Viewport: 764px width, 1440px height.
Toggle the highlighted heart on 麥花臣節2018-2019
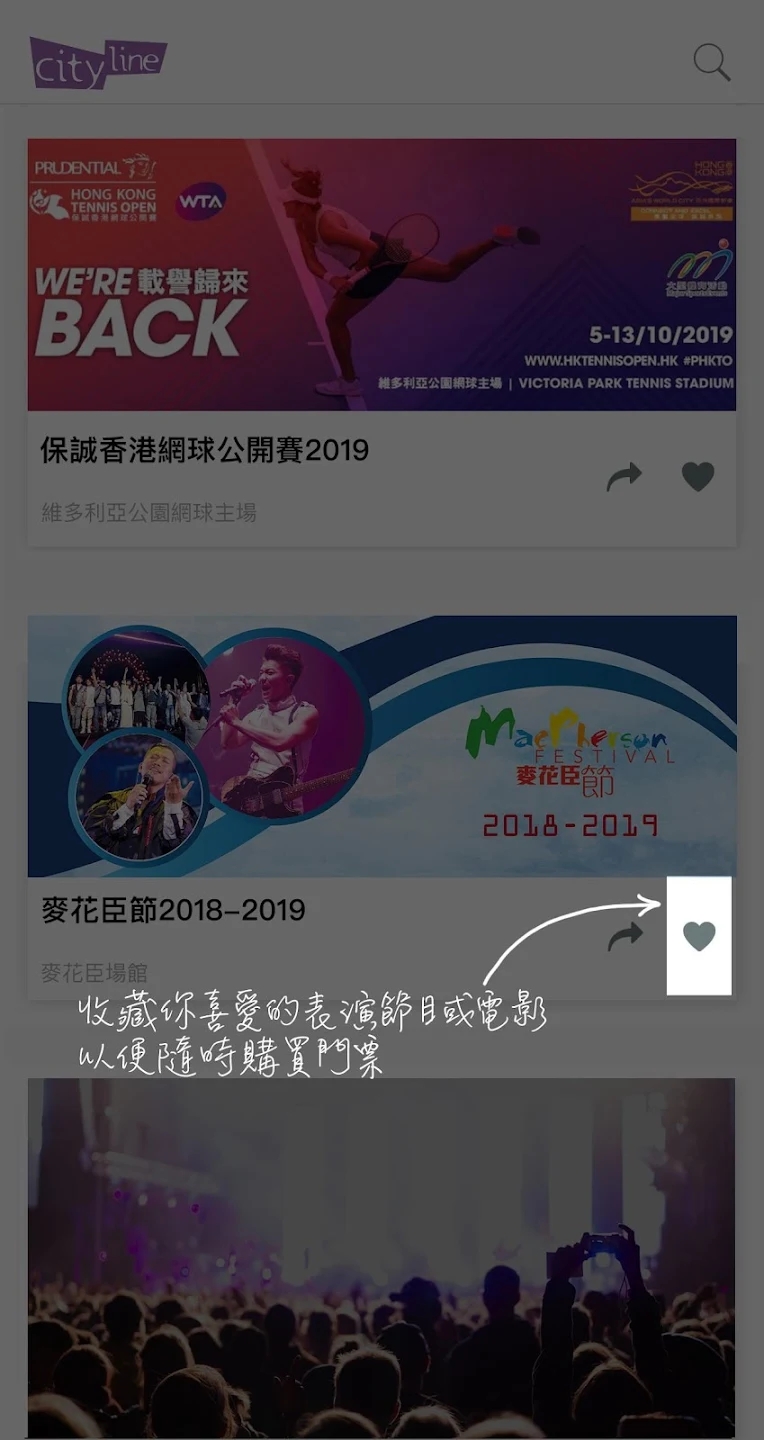pos(697,937)
